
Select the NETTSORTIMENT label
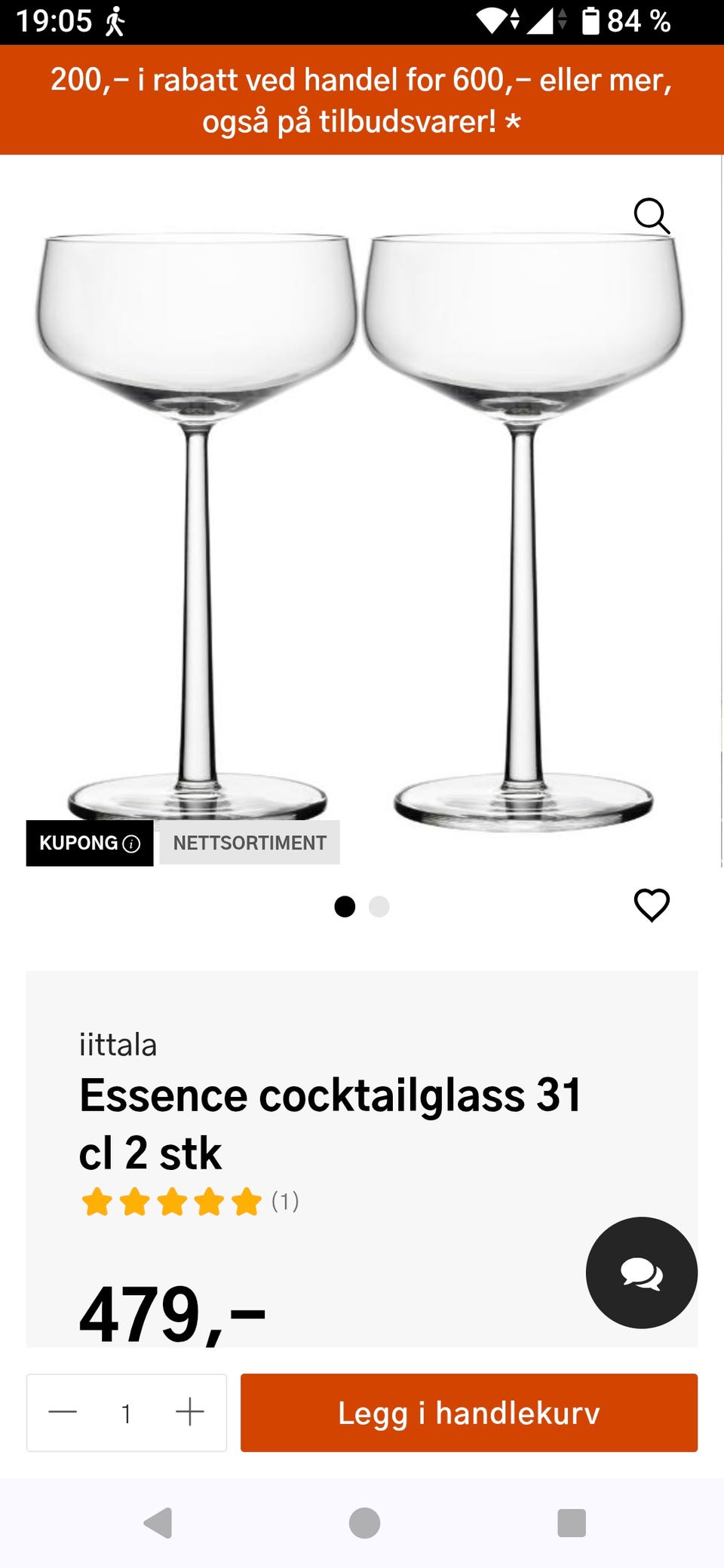pyautogui.click(x=249, y=843)
